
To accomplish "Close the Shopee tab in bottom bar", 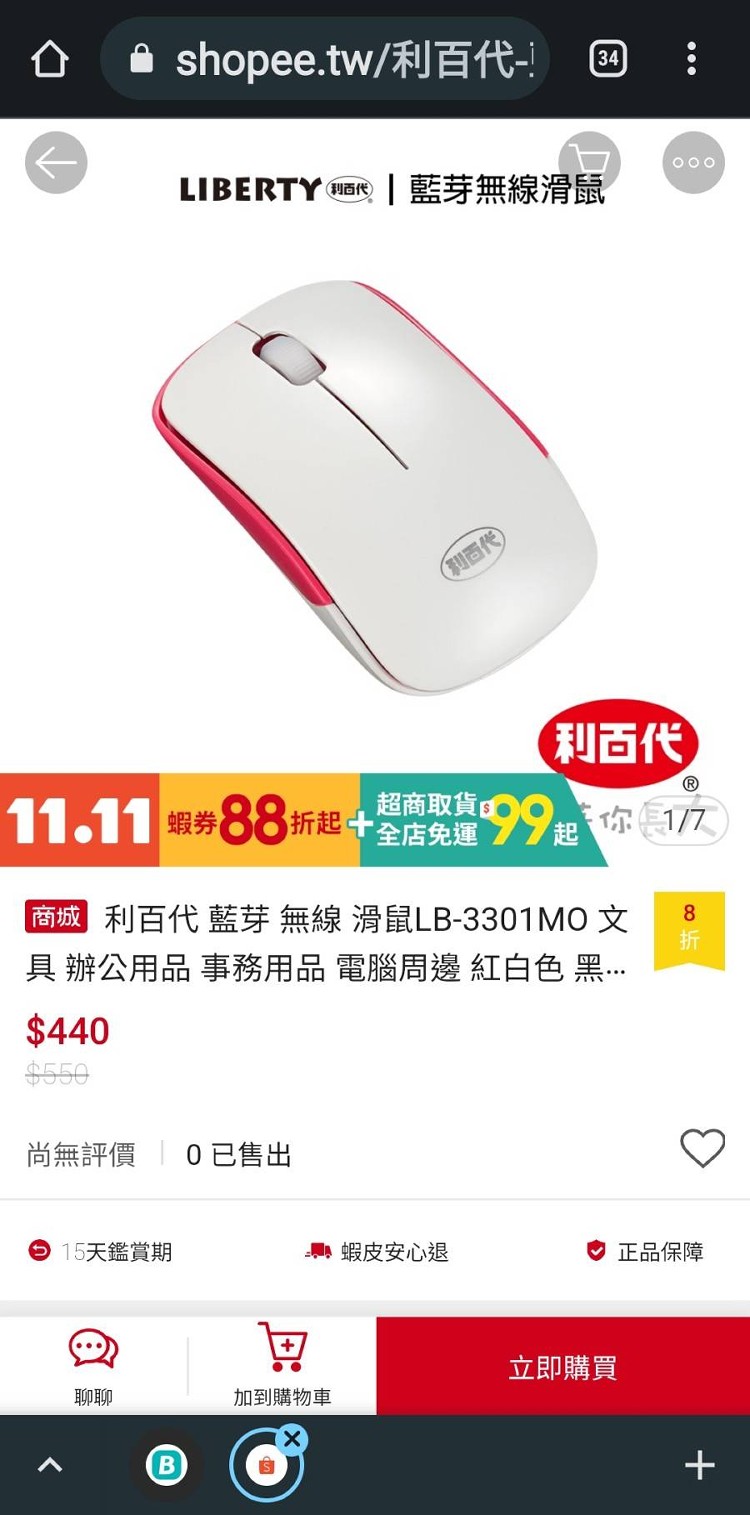I will (292, 1440).
